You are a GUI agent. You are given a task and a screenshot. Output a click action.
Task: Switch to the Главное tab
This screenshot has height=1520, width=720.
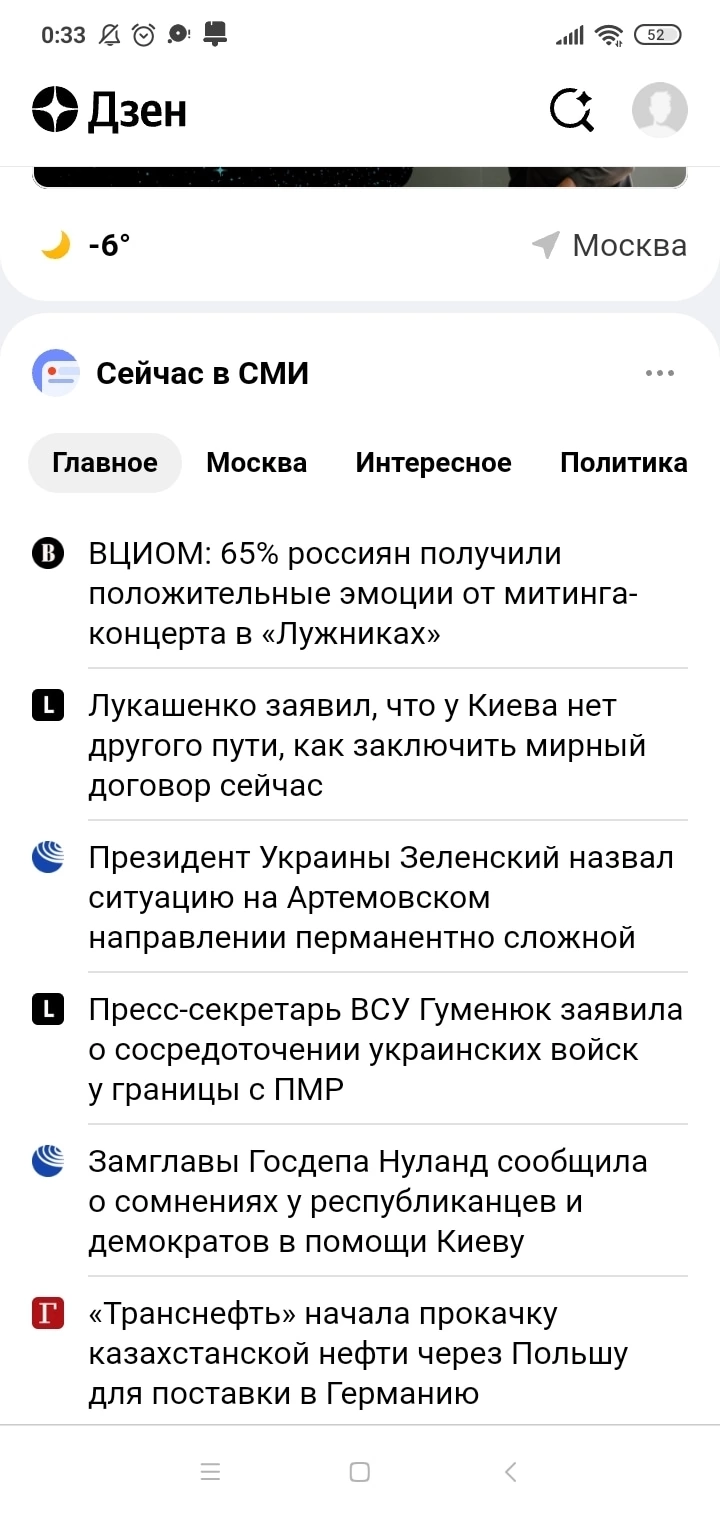(105, 463)
